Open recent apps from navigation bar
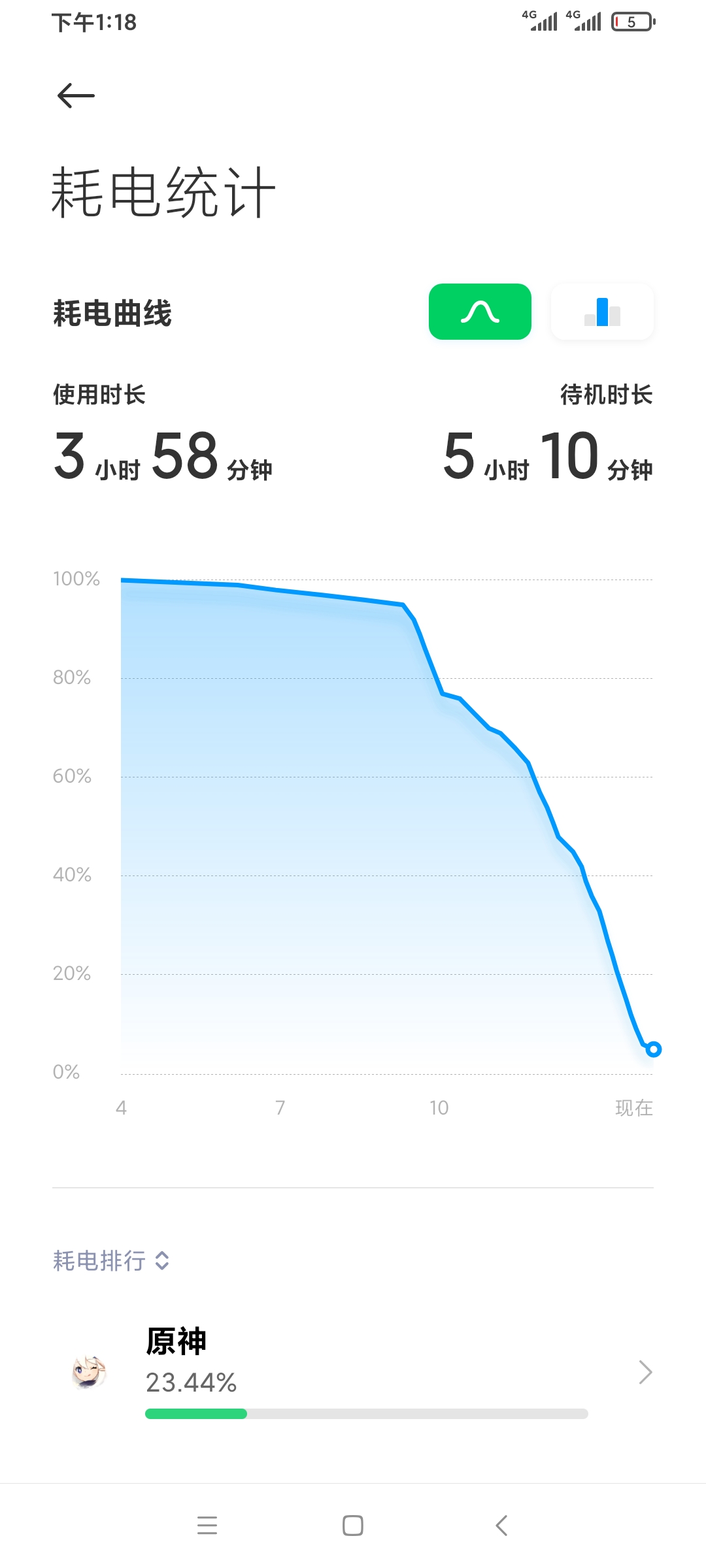 [x=207, y=1526]
